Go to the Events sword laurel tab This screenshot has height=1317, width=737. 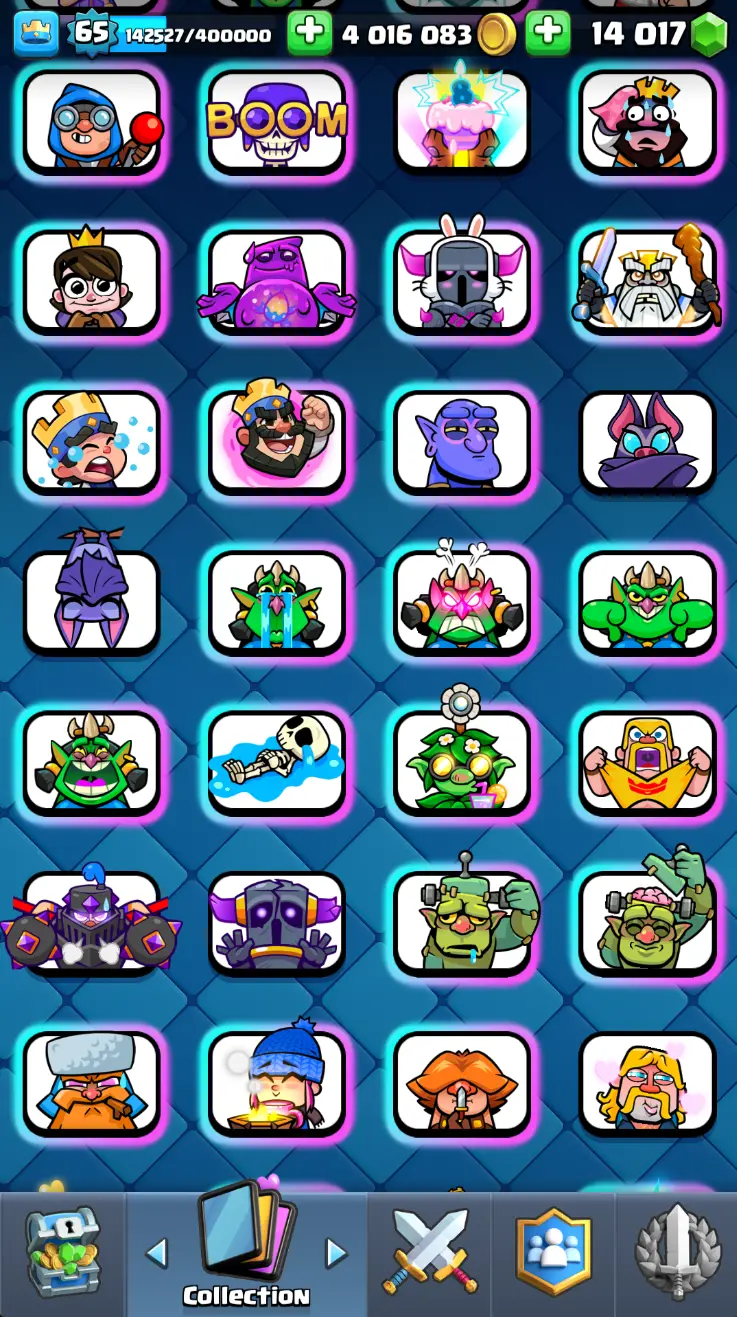677,1252
